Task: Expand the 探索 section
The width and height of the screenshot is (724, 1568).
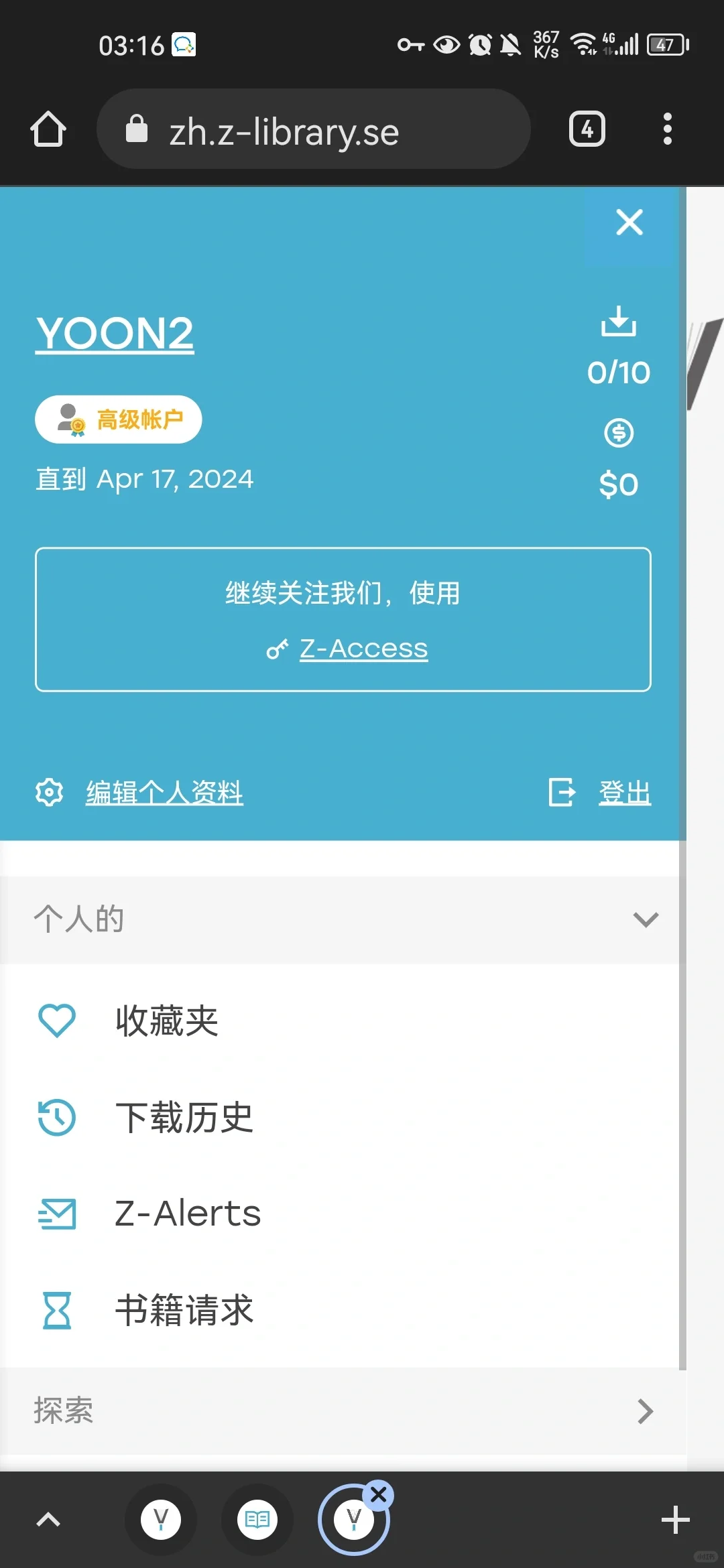Action: [x=645, y=1411]
